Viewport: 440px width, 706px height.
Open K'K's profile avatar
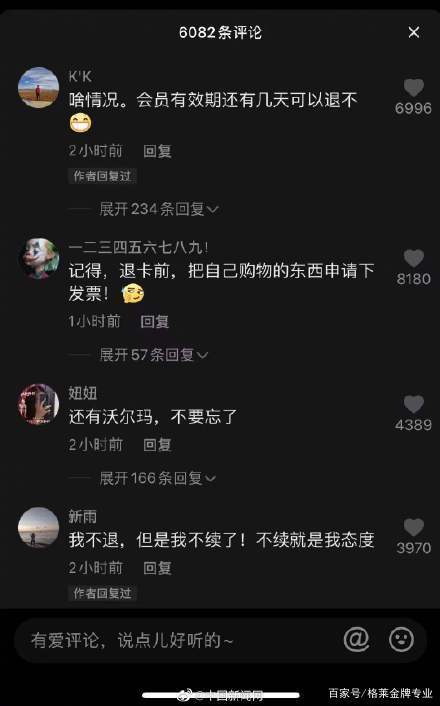point(38,87)
